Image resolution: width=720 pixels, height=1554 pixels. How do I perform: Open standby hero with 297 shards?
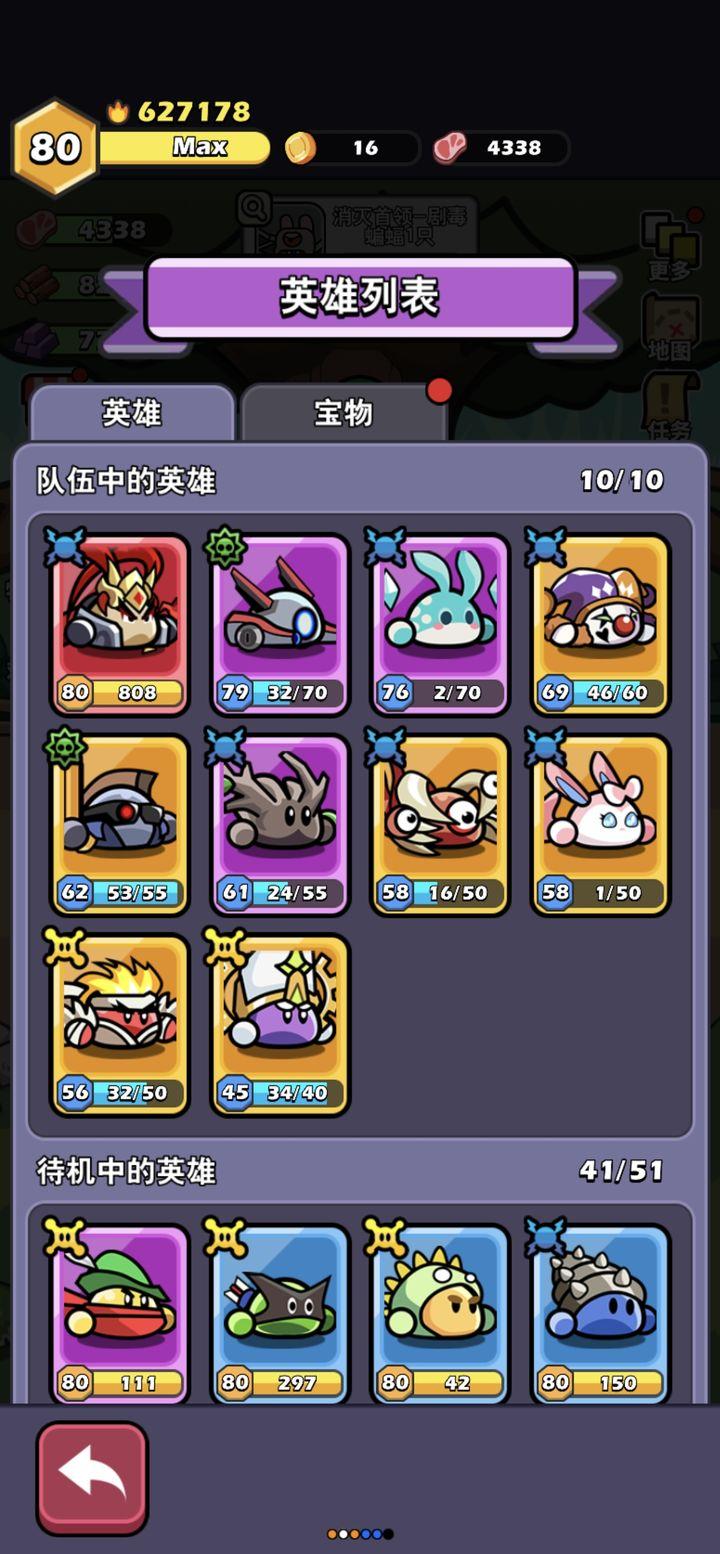280,1314
